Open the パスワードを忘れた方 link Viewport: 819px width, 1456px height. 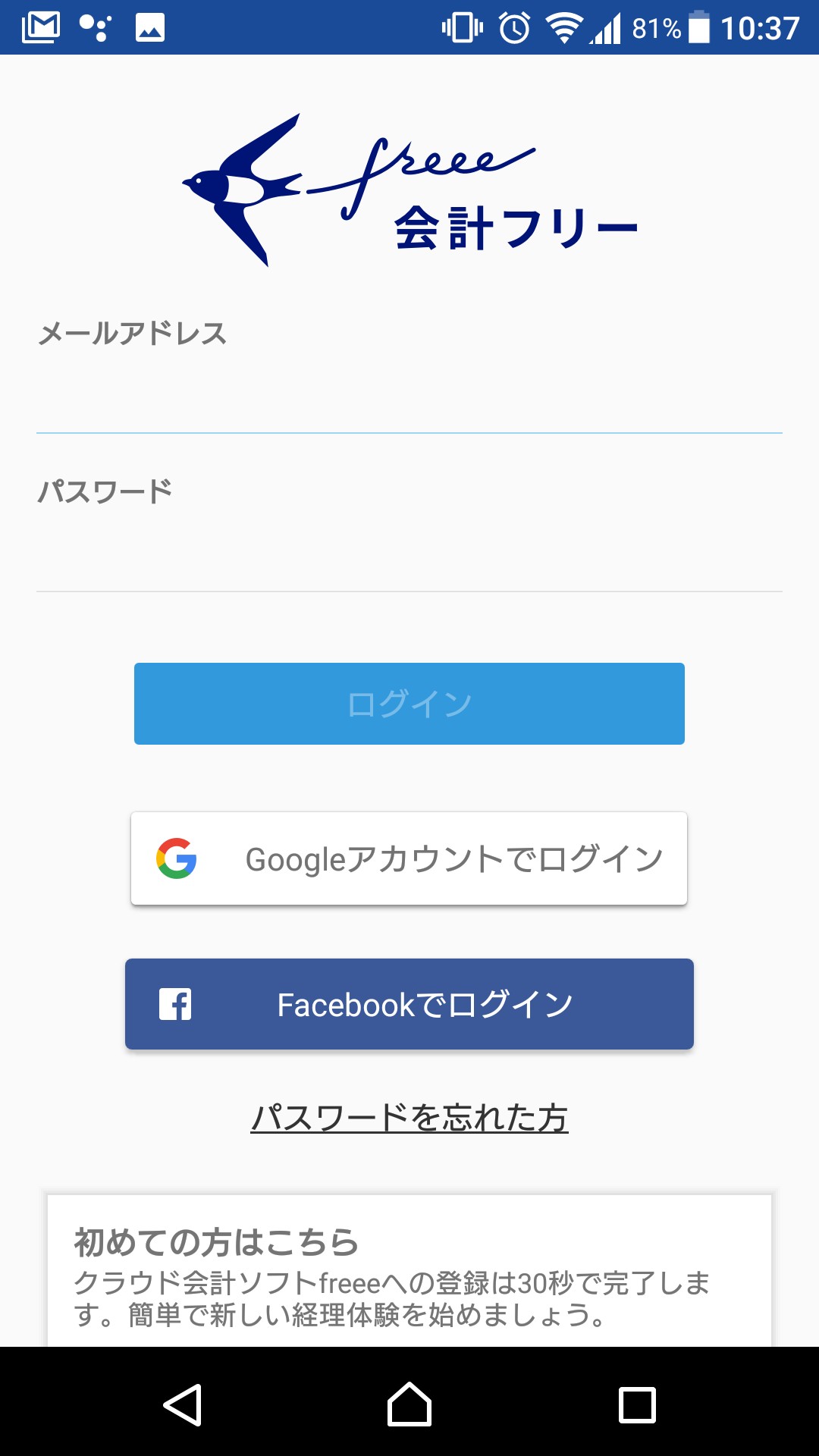tap(409, 1118)
